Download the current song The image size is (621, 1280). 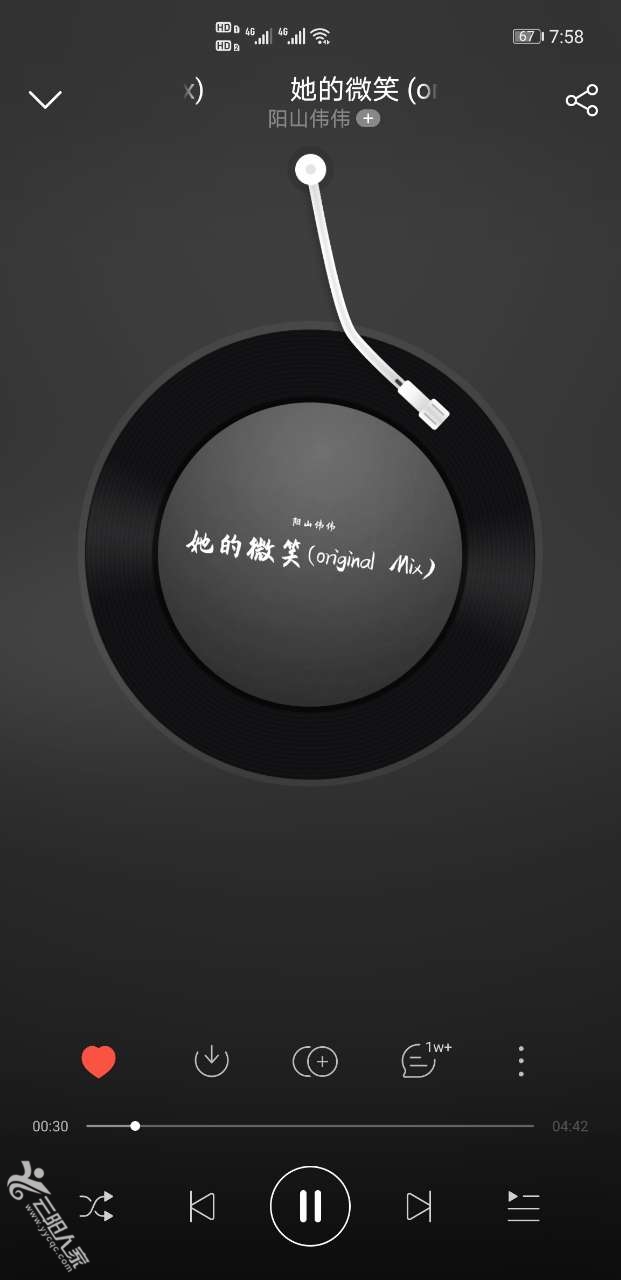(x=211, y=1061)
